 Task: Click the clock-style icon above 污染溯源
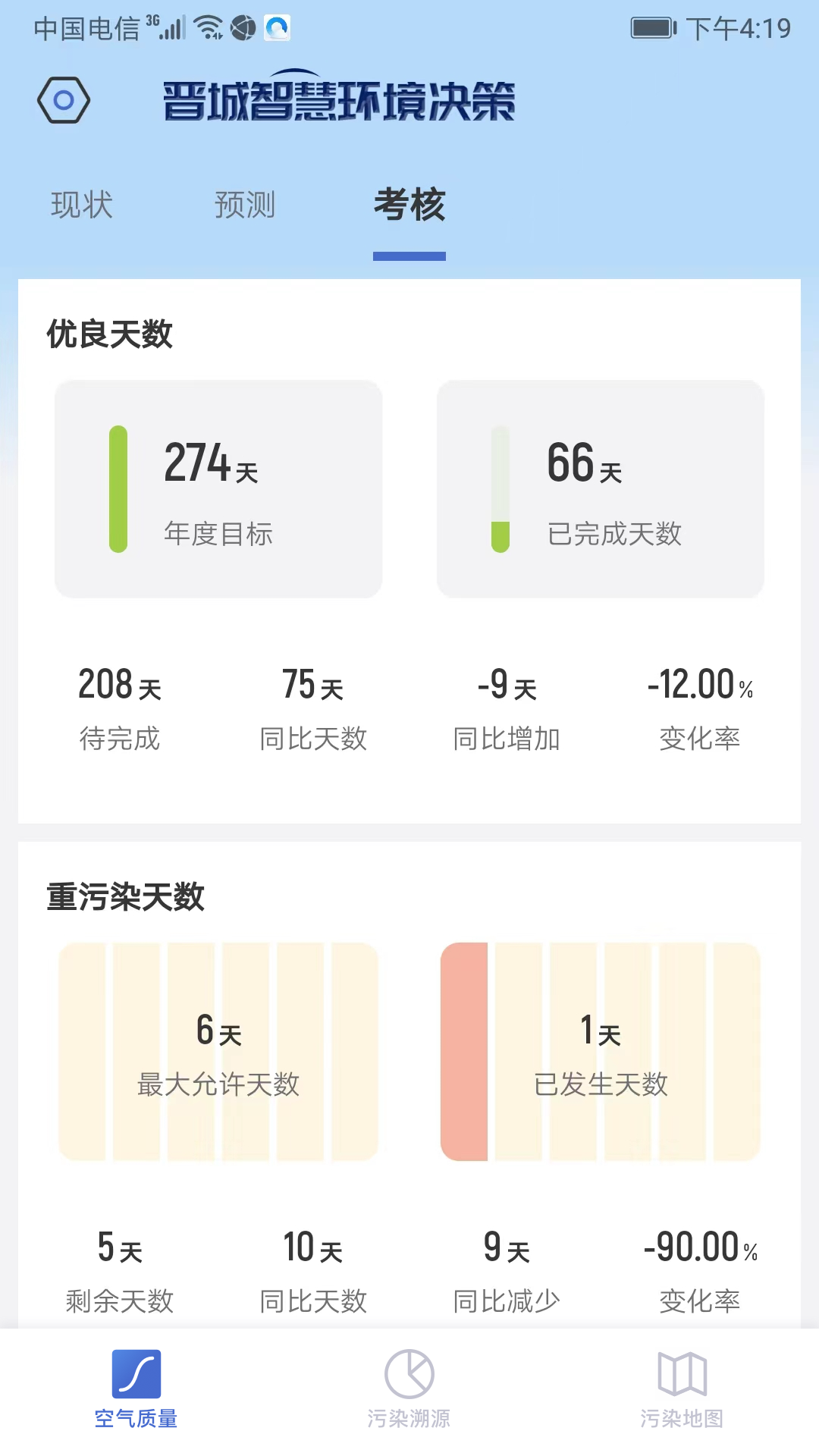point(409,1373)
